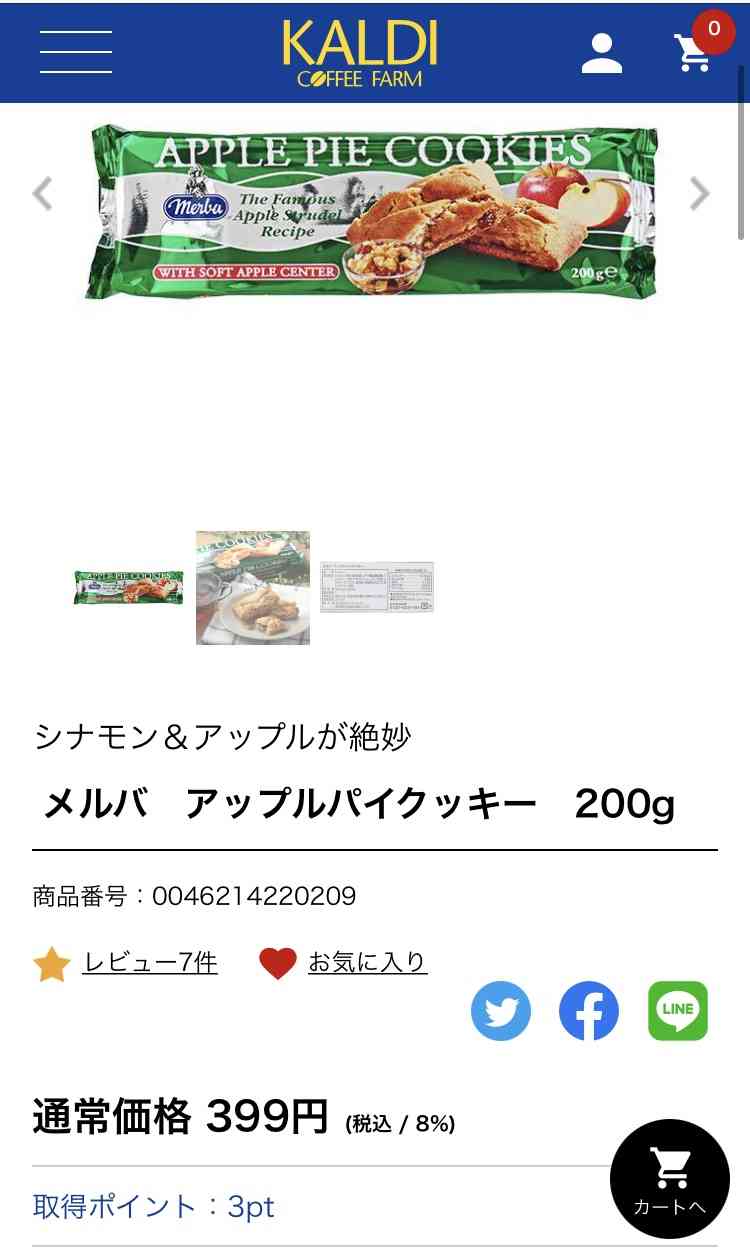This screenshot has width=750, height=1259.
Task: Select the plated cookies photo thumbnail
Action: 253,587
